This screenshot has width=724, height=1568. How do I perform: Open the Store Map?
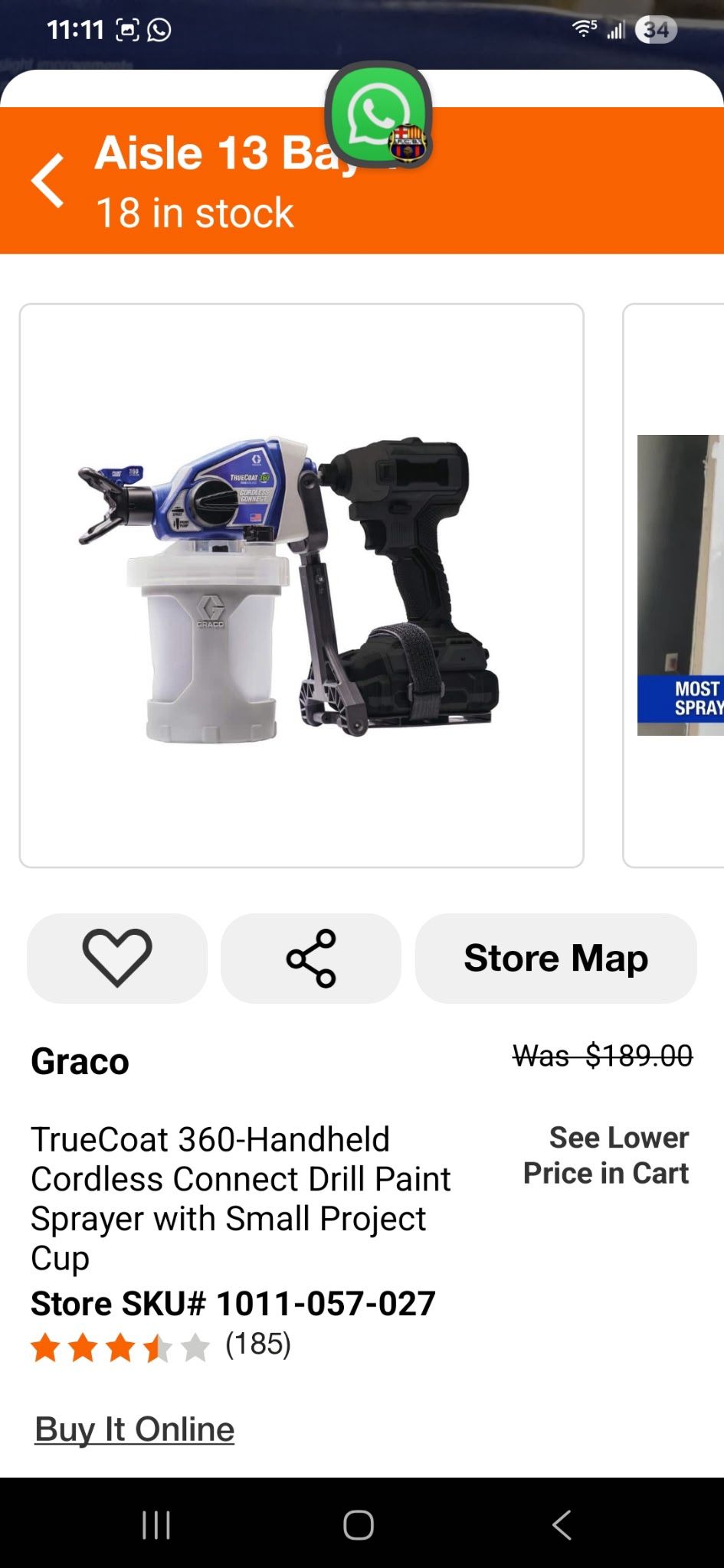(555, 958)
